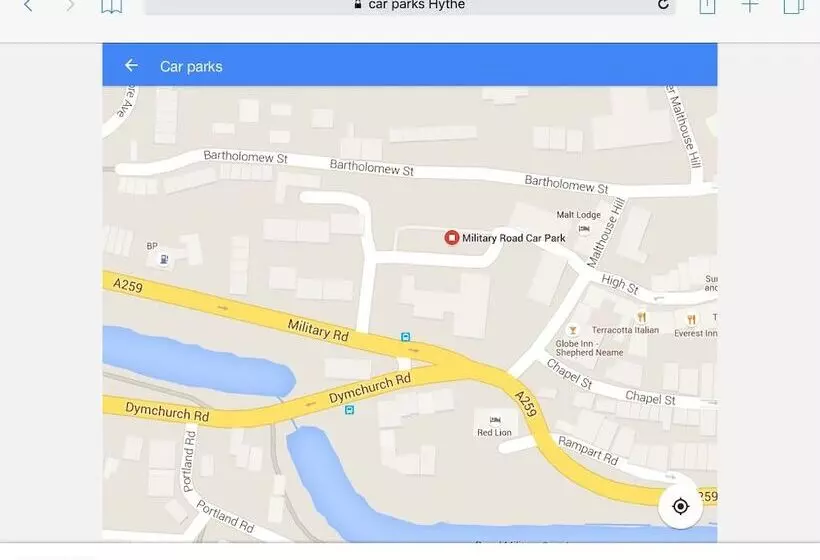Select Everest Inn restaurant marker
The image size is (820, 560).
pyautogui.click(x=690, y=320)
